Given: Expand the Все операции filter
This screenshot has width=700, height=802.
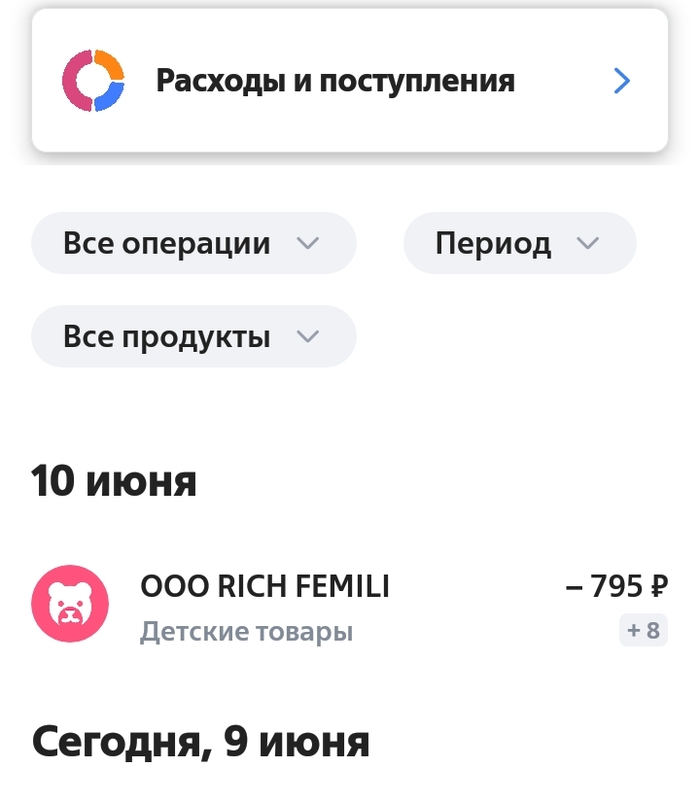Looking at the screenshot, I should (x=193, y=243).
